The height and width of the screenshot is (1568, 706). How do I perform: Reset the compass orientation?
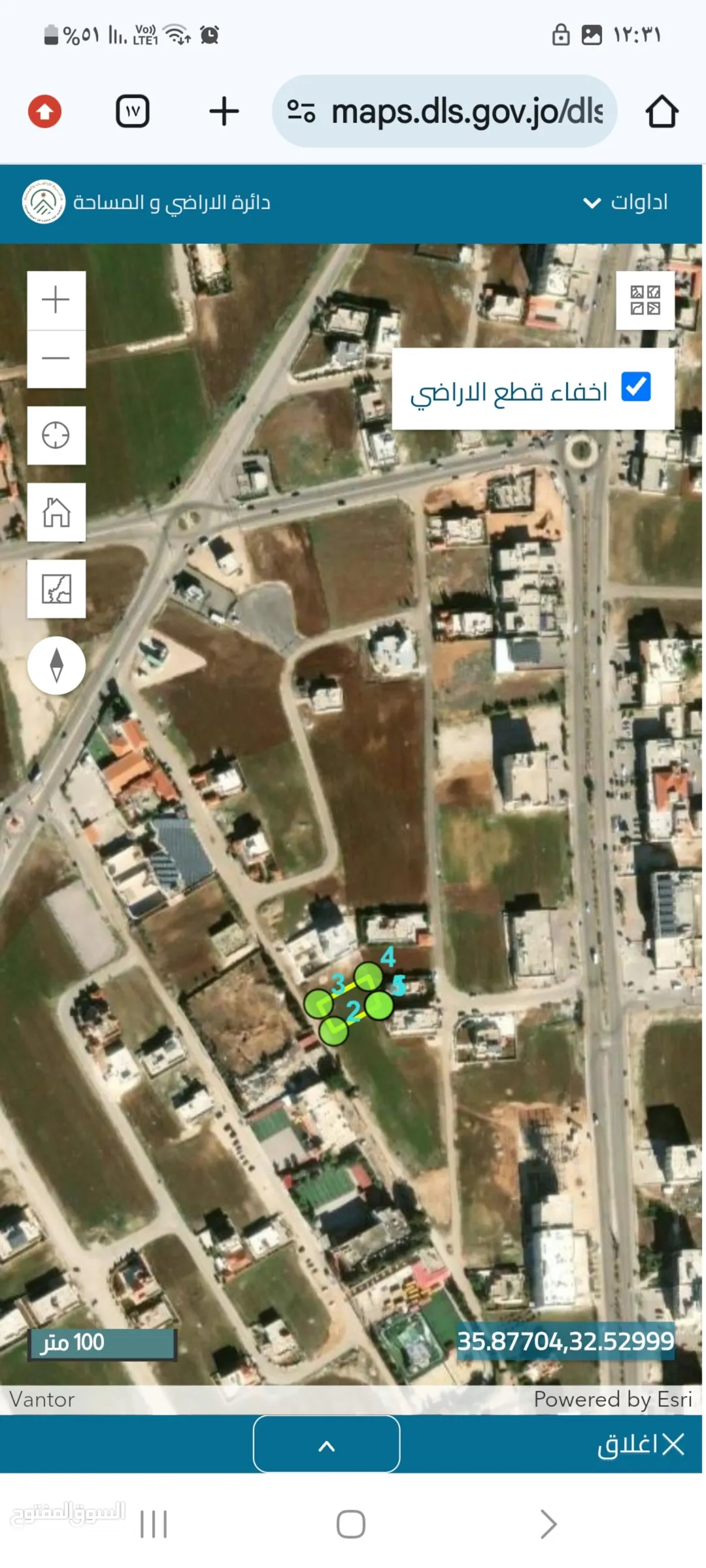point(56,665)
